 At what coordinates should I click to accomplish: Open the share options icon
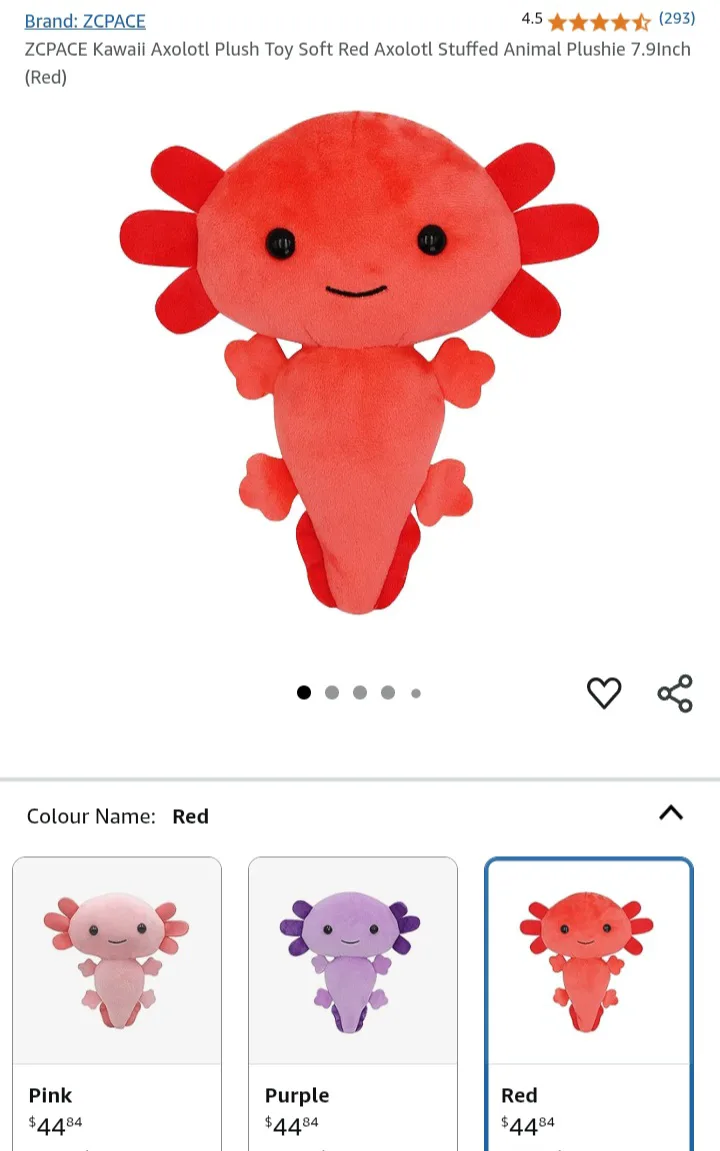point(675,690)
